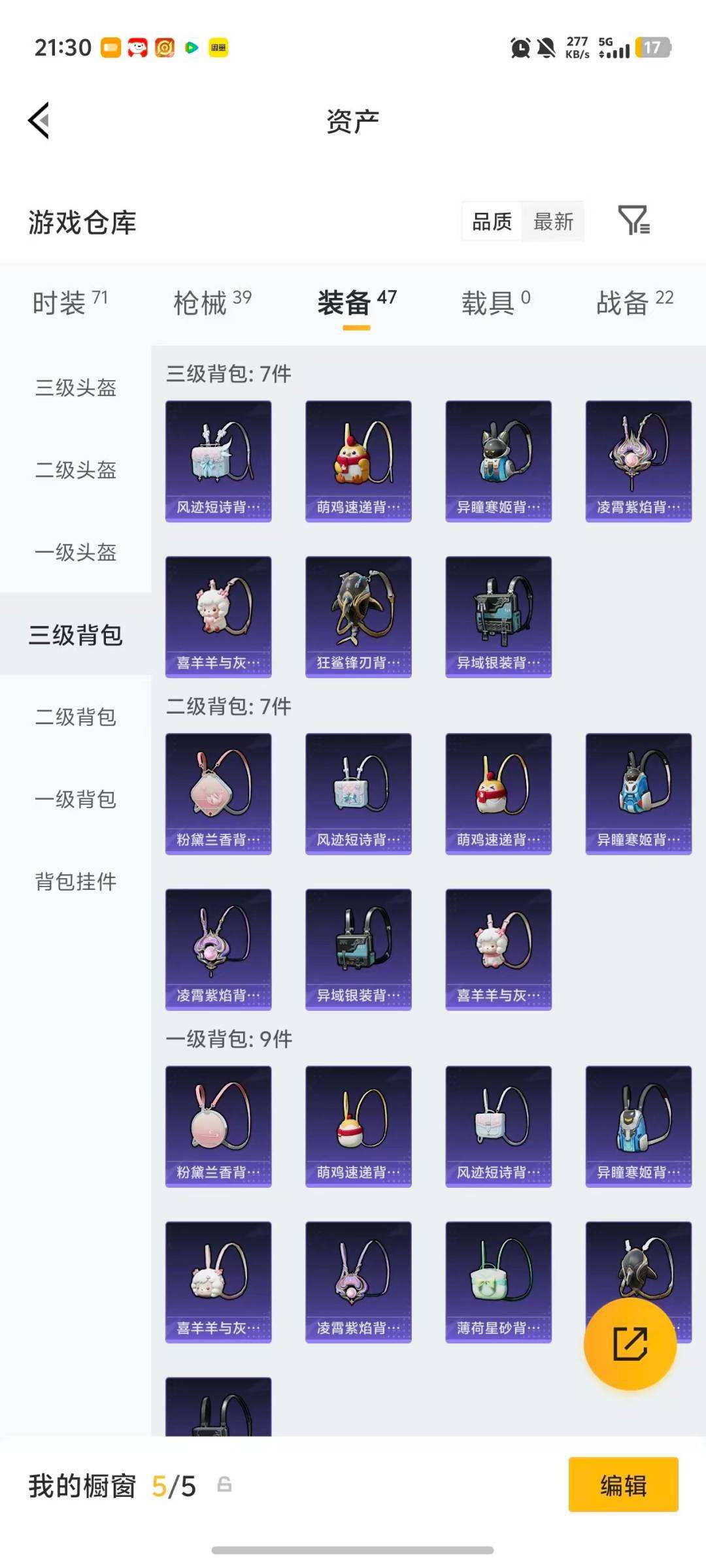Screen dimensions: 706x1568
Task: Switch to the 时装 tab
Action: click(x=69, y=302)
